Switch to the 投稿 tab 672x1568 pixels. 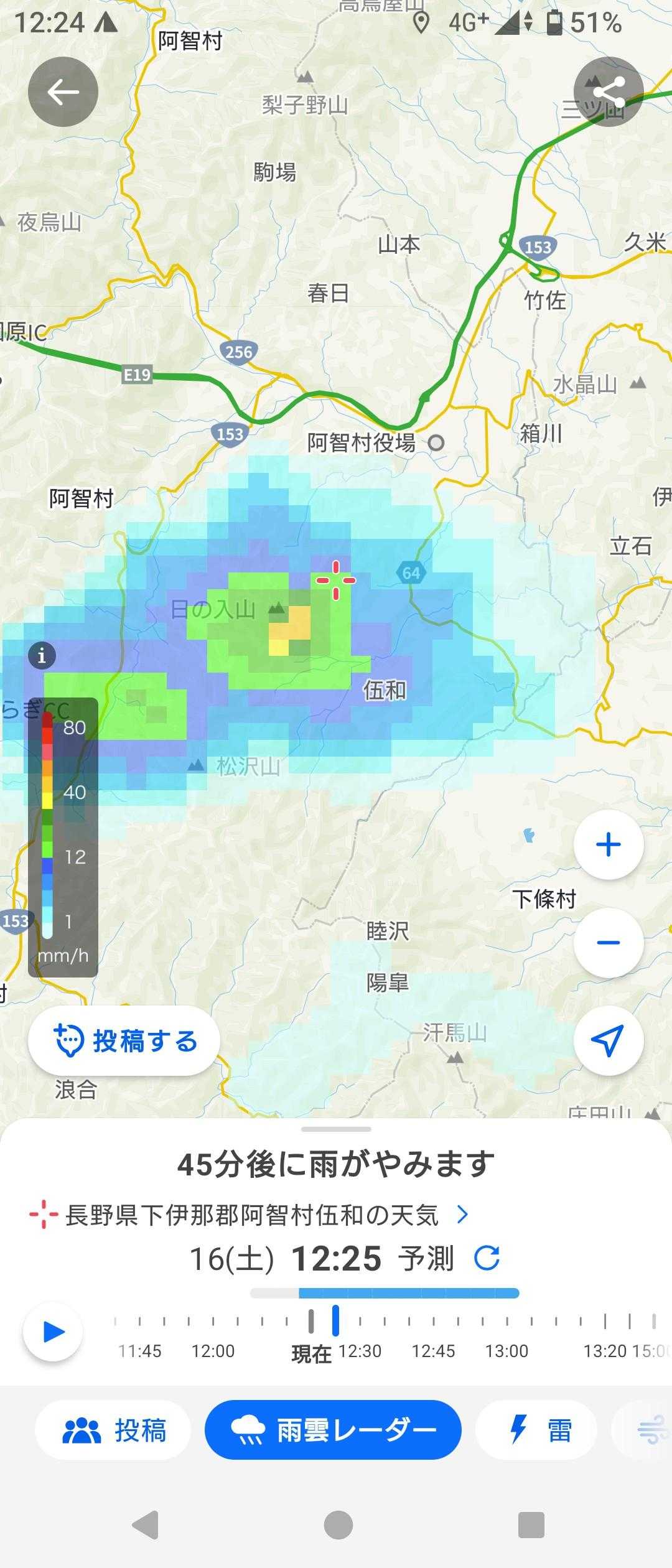(x=113, y=1430)
